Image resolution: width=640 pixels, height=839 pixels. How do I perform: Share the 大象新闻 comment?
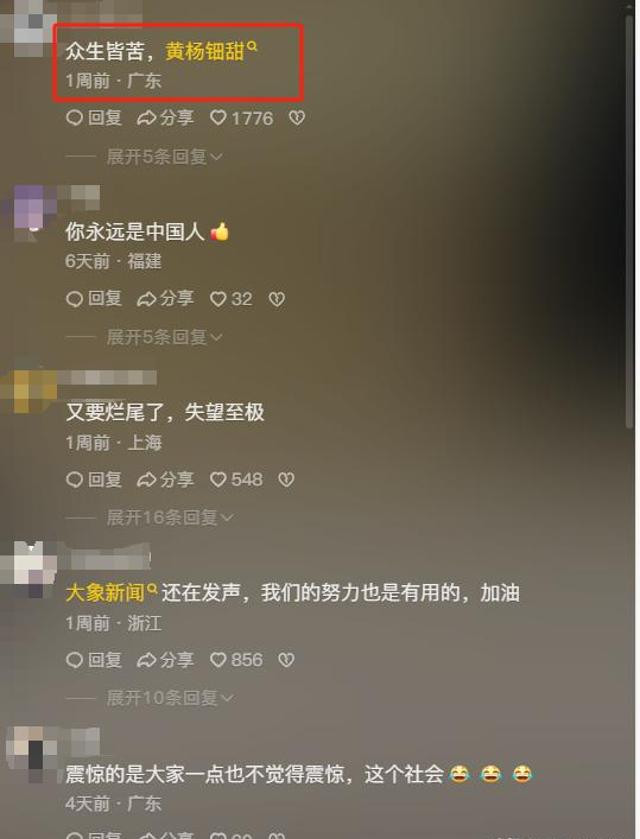(165, 660)
